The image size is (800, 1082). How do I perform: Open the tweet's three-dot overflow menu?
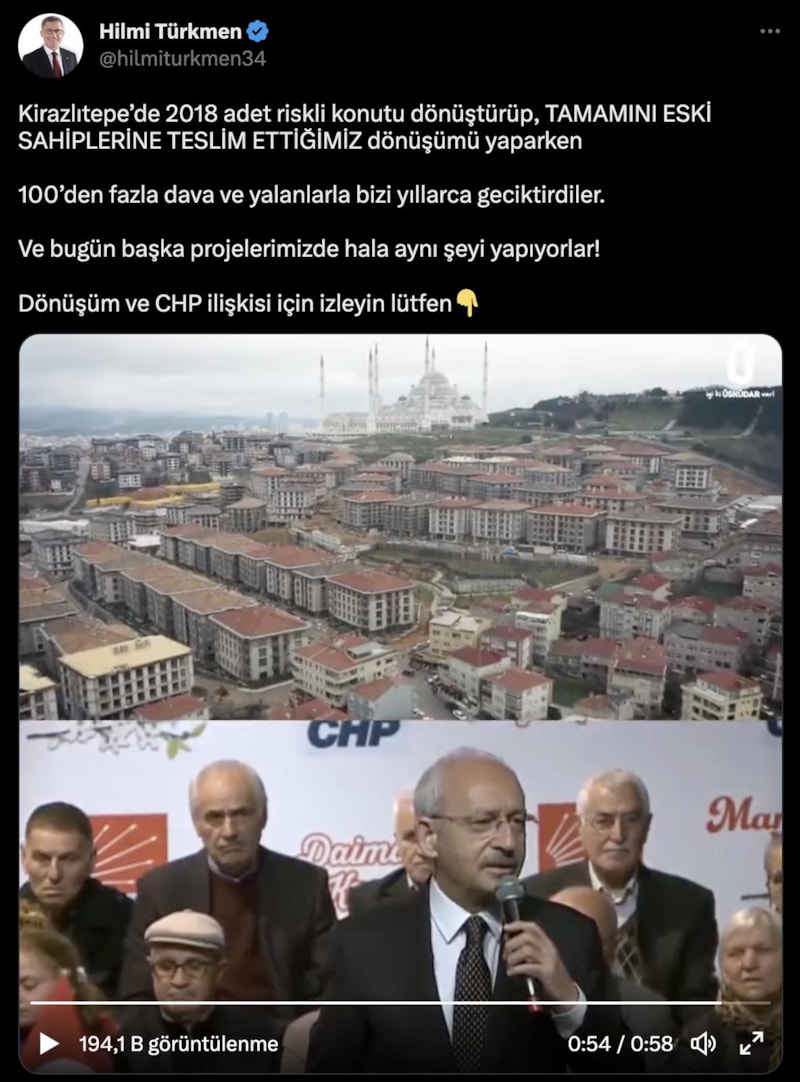tap(769, 32)
